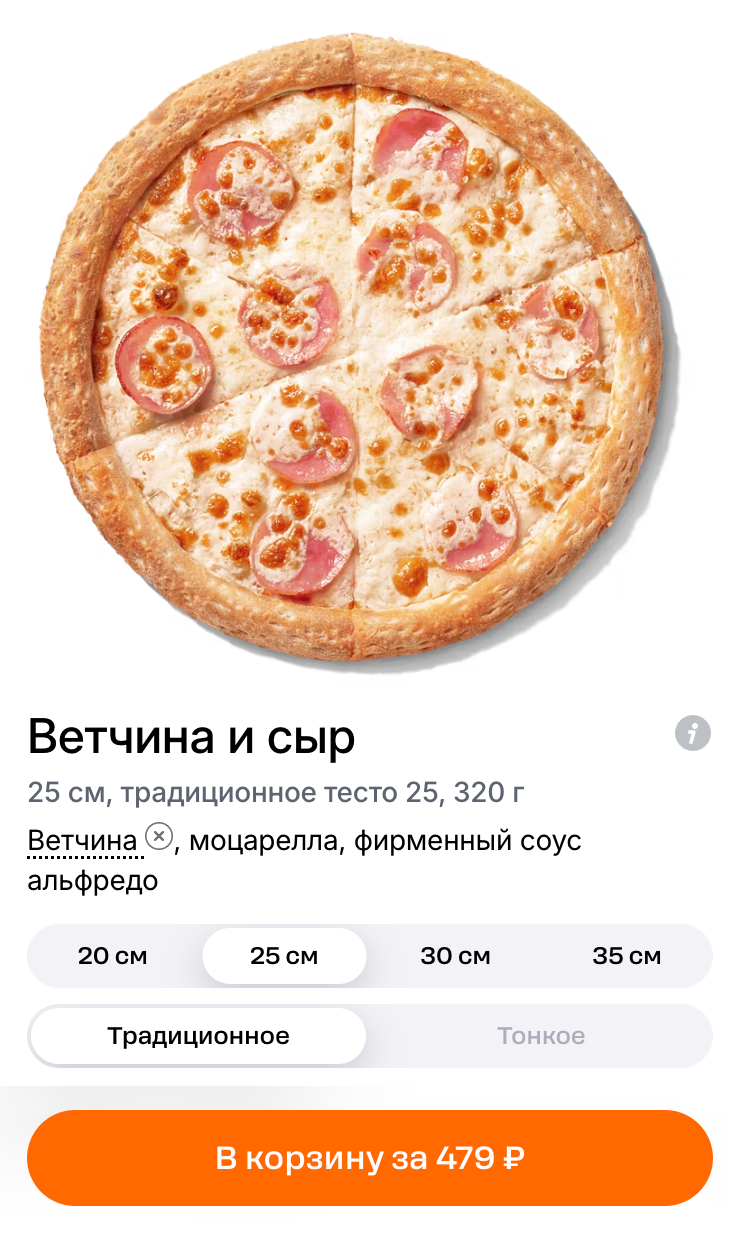Choose the 35 см size

[x=626, y=956]
